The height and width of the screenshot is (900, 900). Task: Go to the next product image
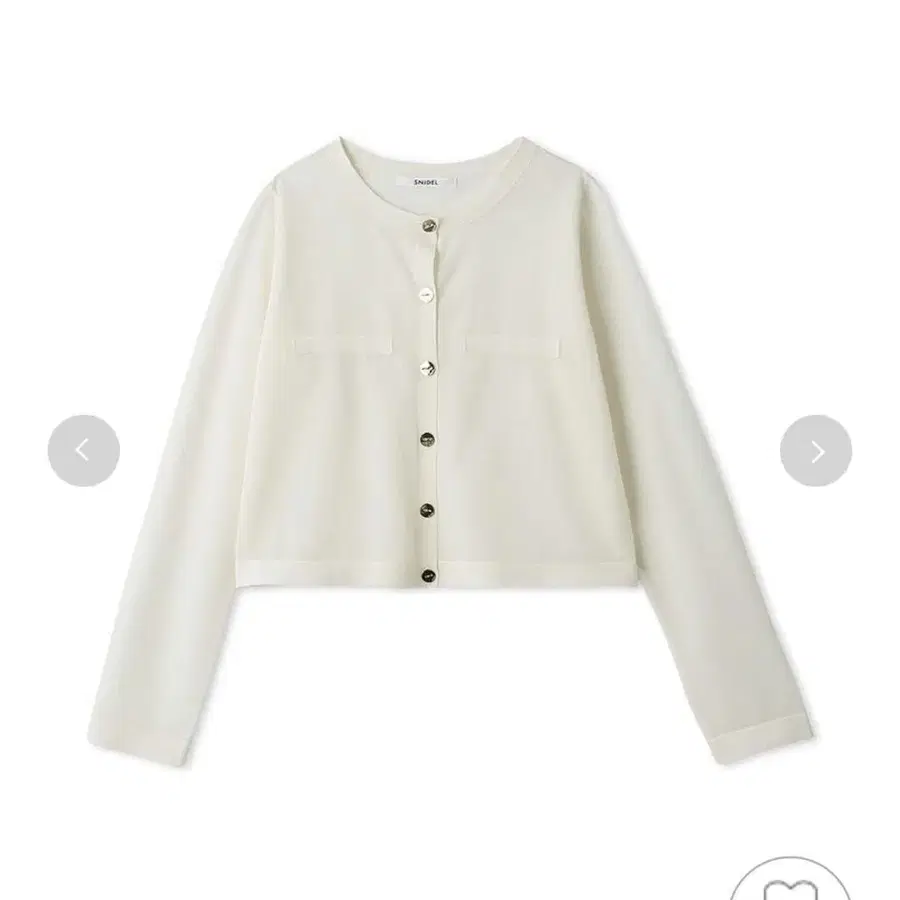point(816,451)
